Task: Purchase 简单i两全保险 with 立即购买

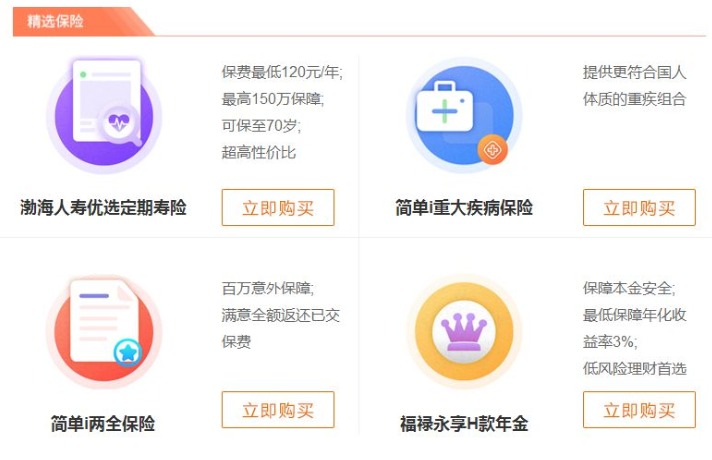Action: [x=277, y=410]
